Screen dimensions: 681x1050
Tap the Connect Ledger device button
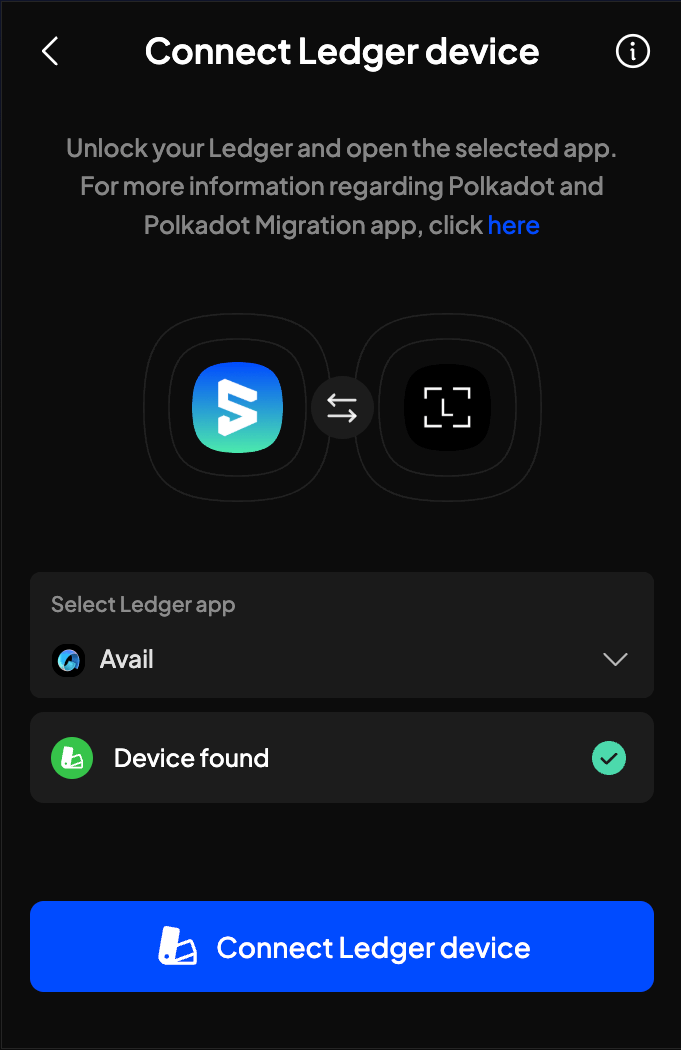(x=341, y=947)
